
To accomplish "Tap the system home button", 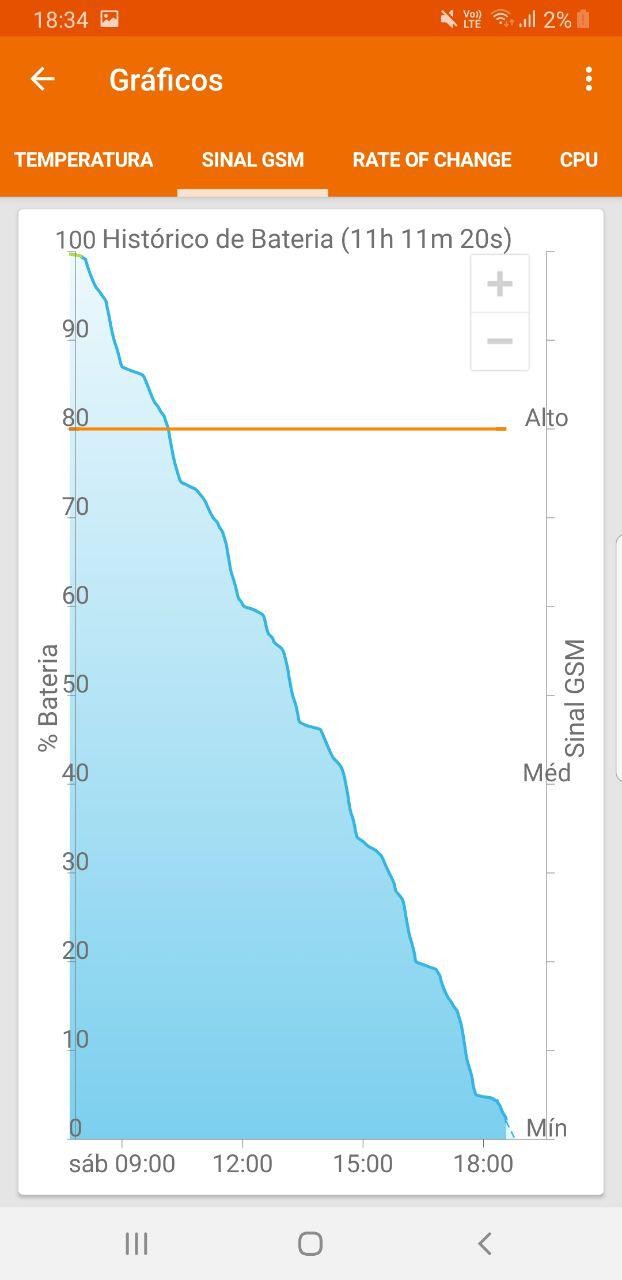I will pyautogui.click(x=310, y=1243).
